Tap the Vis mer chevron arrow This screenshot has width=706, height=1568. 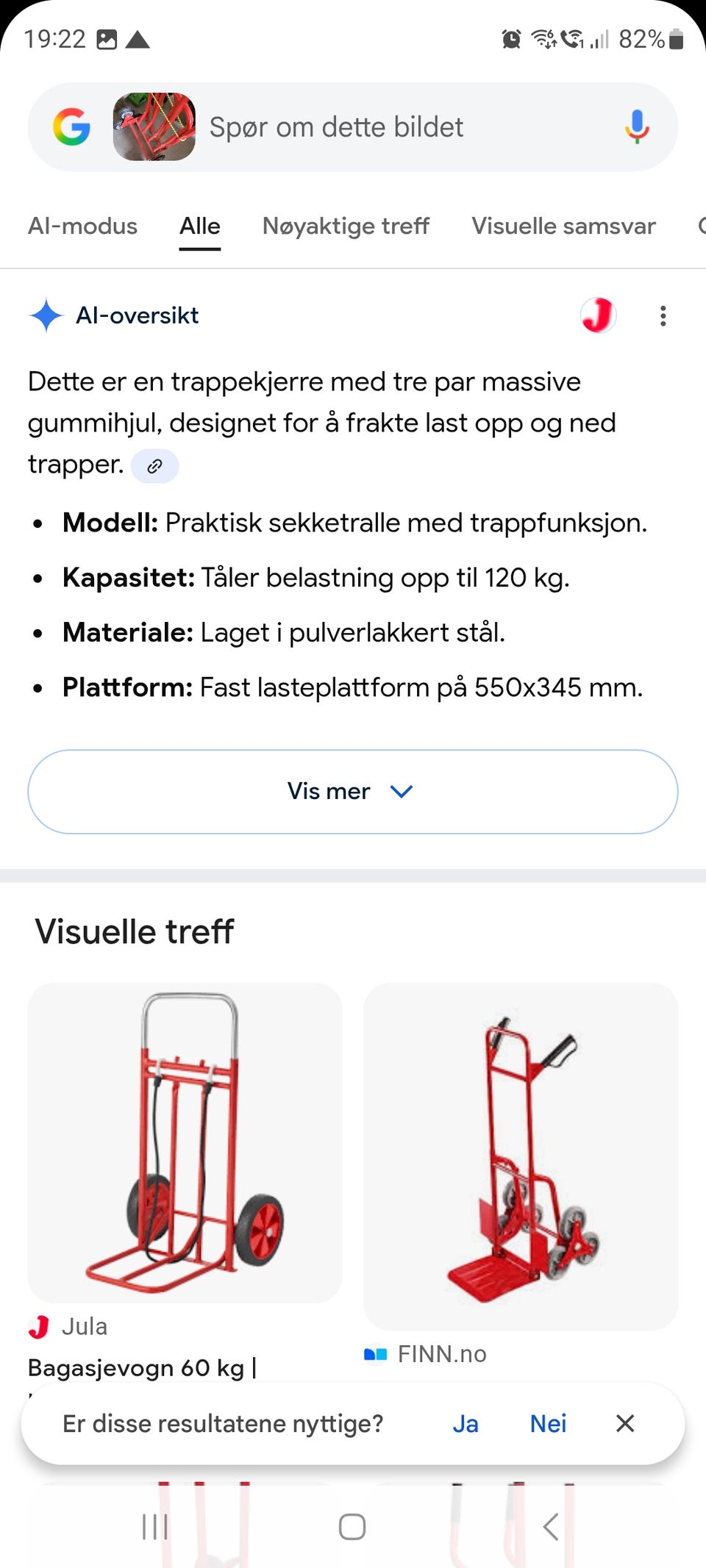(x=401, y=792)
